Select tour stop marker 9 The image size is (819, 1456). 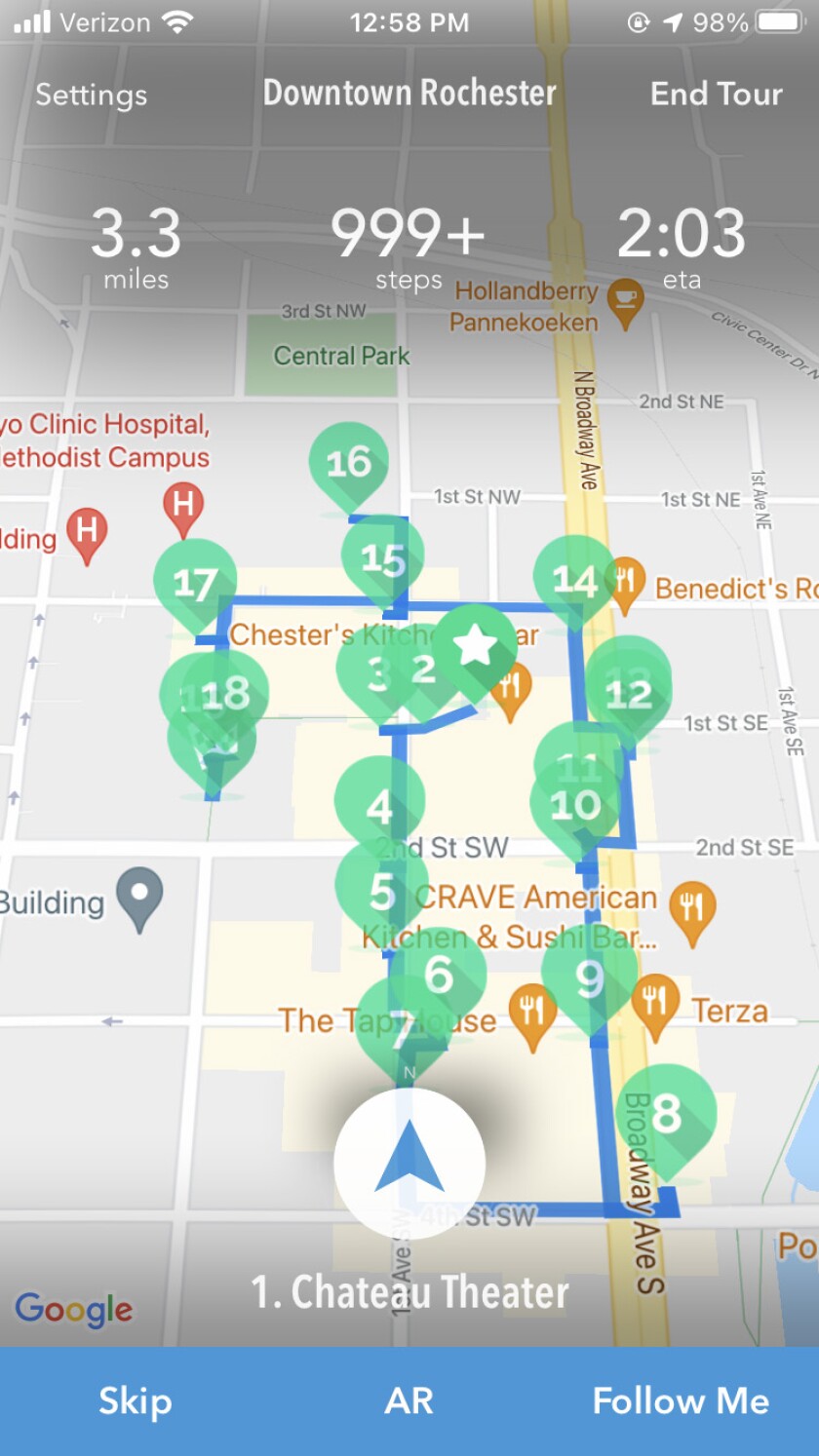(589, 977)
